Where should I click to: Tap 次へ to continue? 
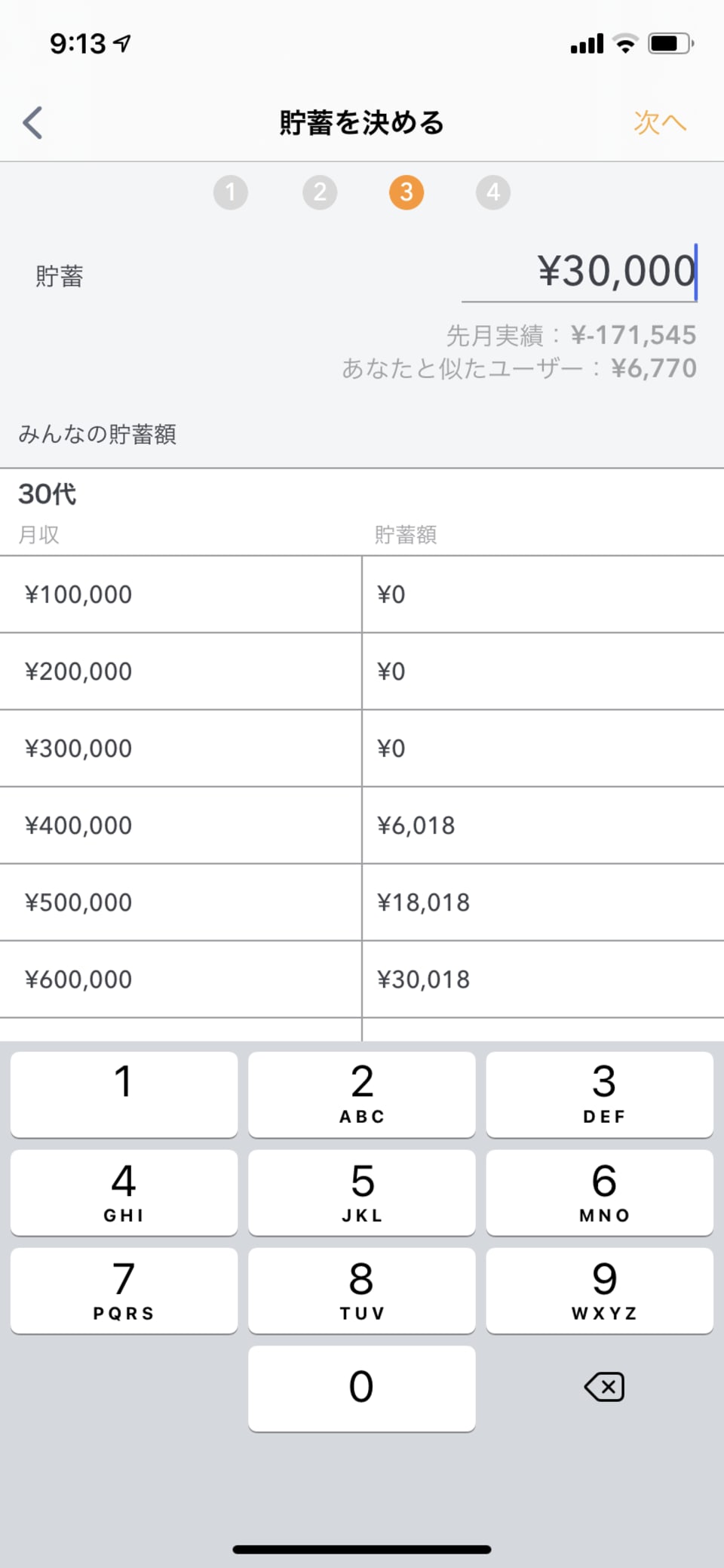[659, 122]
